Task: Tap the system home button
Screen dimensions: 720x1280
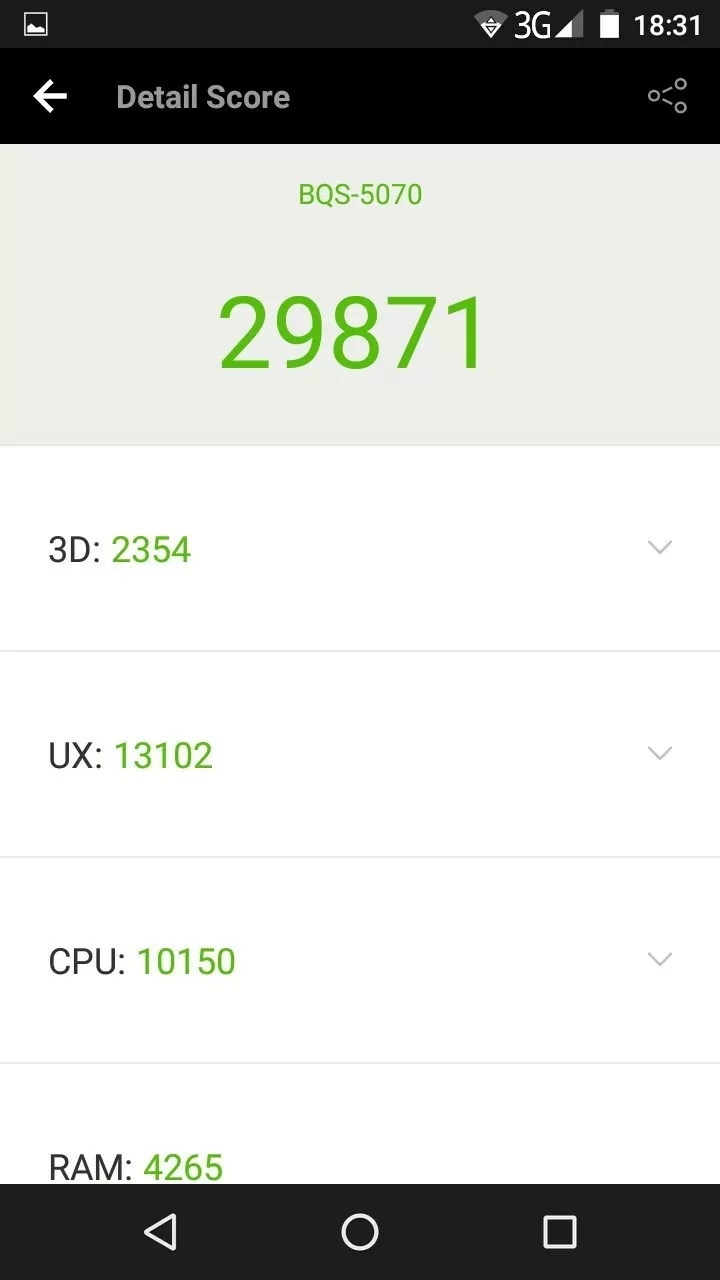Action: 360,1232
